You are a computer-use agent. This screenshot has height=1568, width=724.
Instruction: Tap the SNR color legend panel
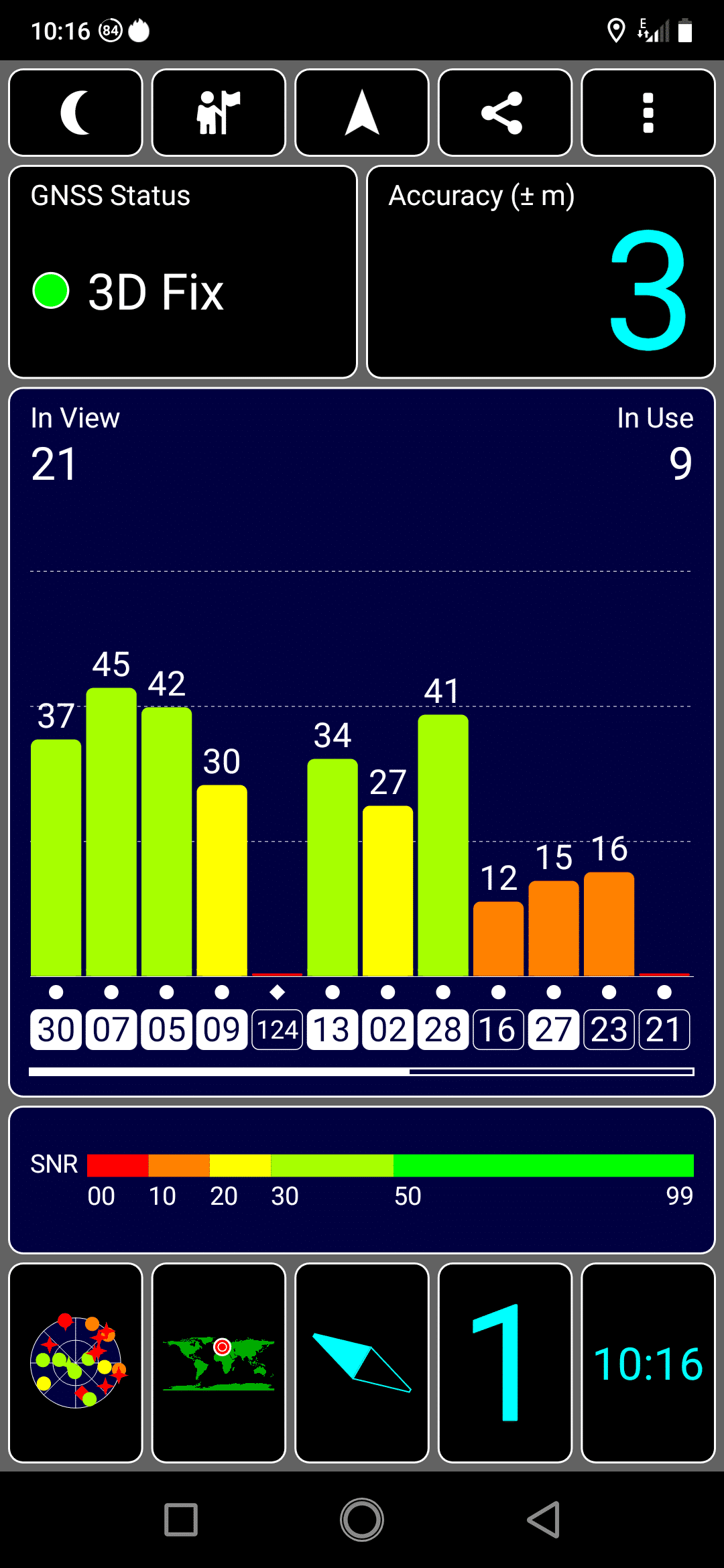[x=362, y=1180]
